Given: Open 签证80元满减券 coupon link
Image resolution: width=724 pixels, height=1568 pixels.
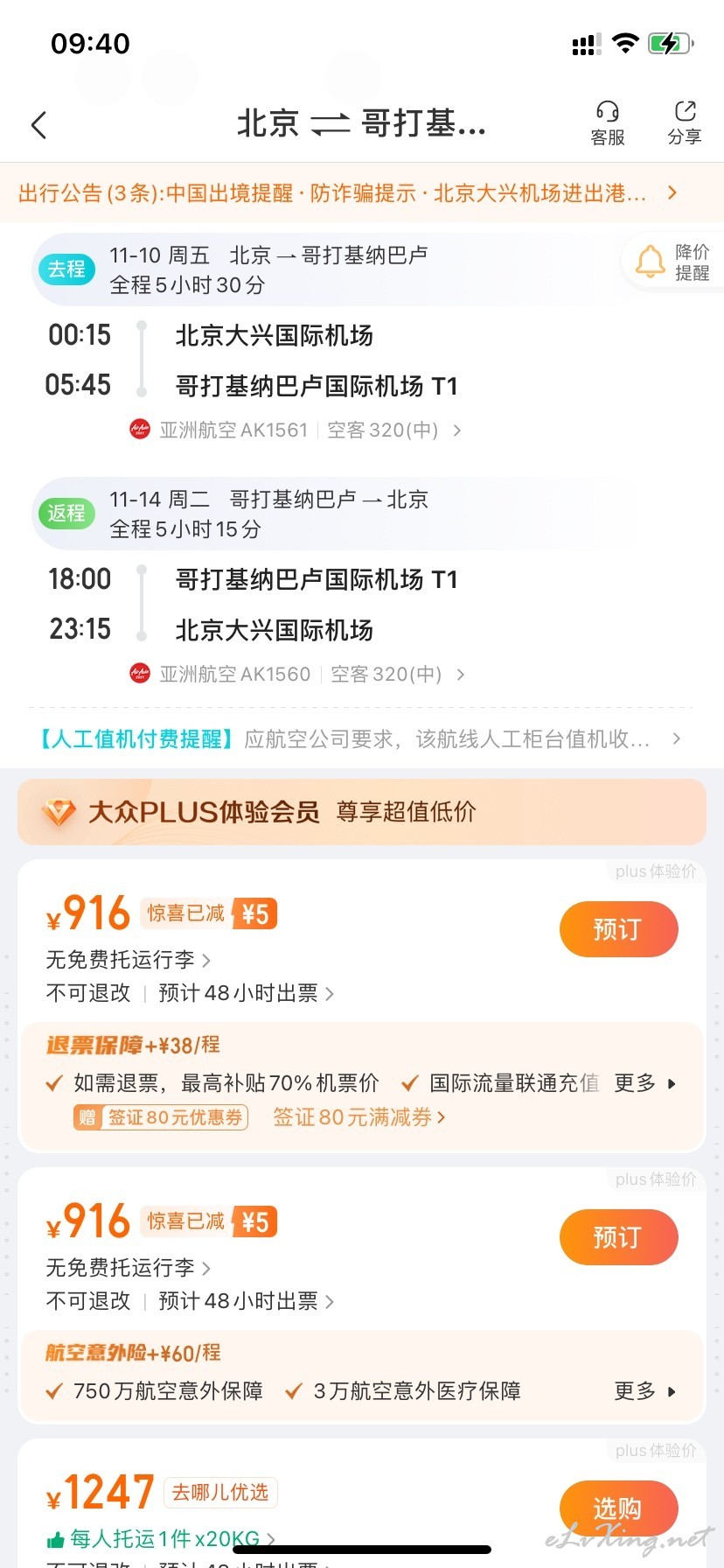Looking at the screenshot, I should [359, 1117].
